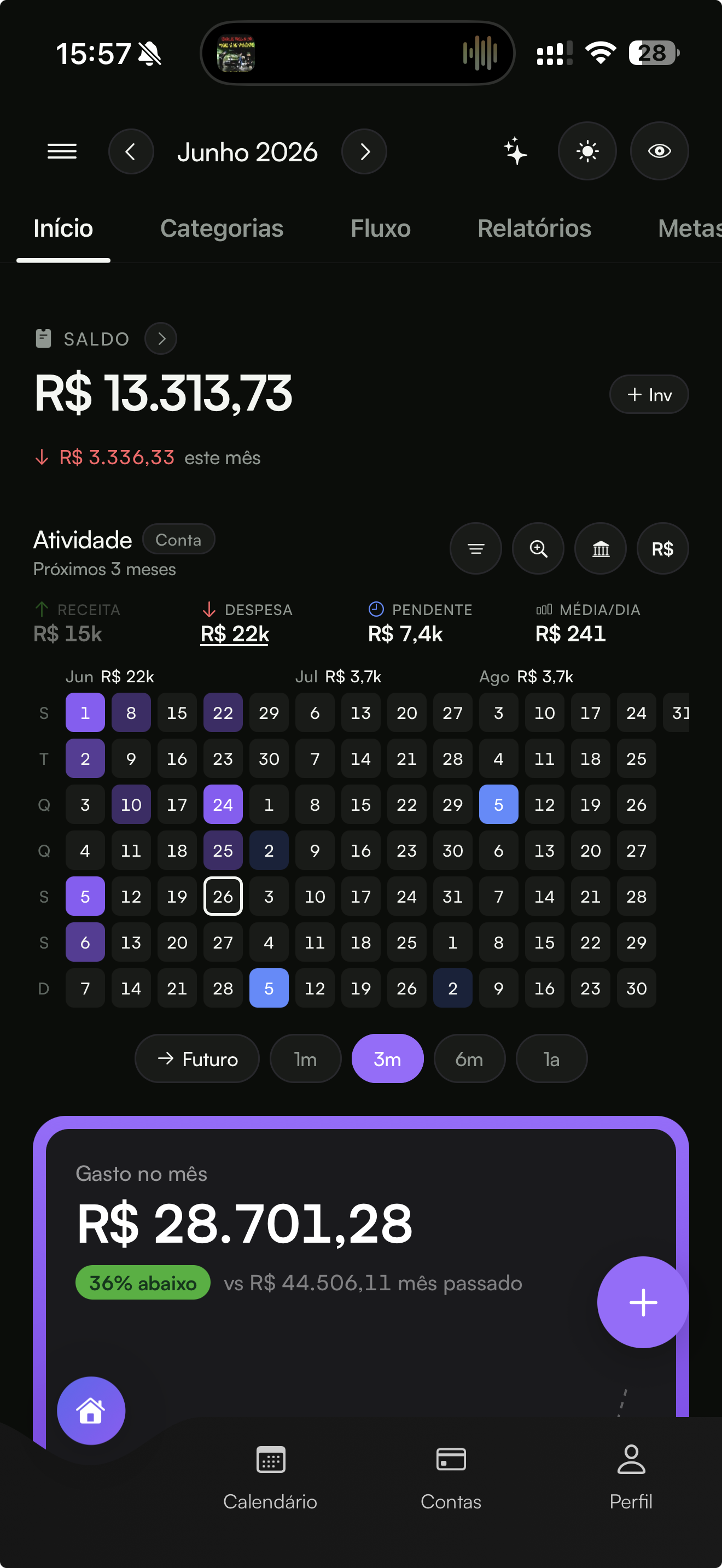Go to the previous month
The height and width of the screenshot is (1568, 722).
(x=131, y=151)
